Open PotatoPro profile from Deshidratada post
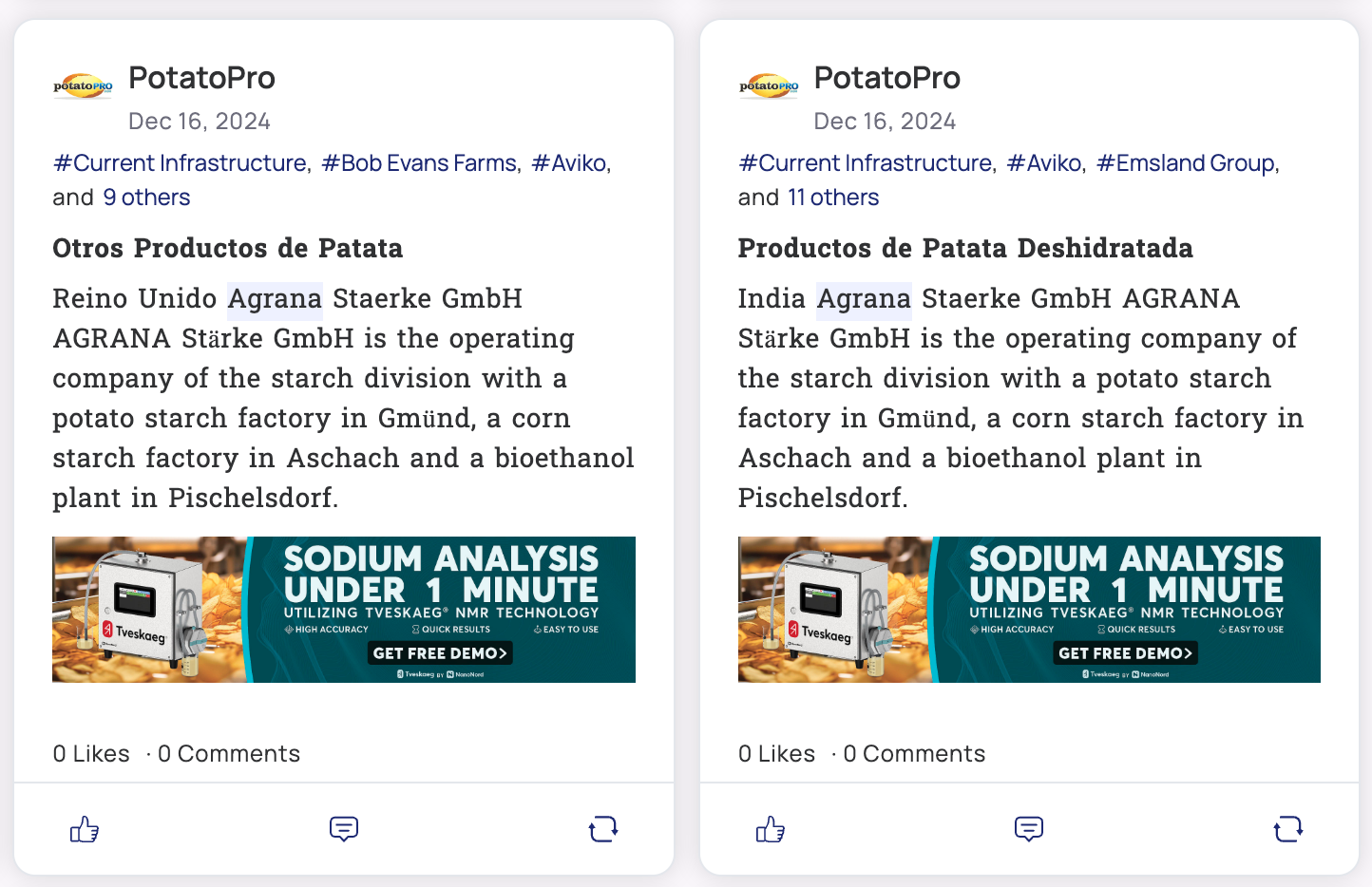 (x=886, y=78)
